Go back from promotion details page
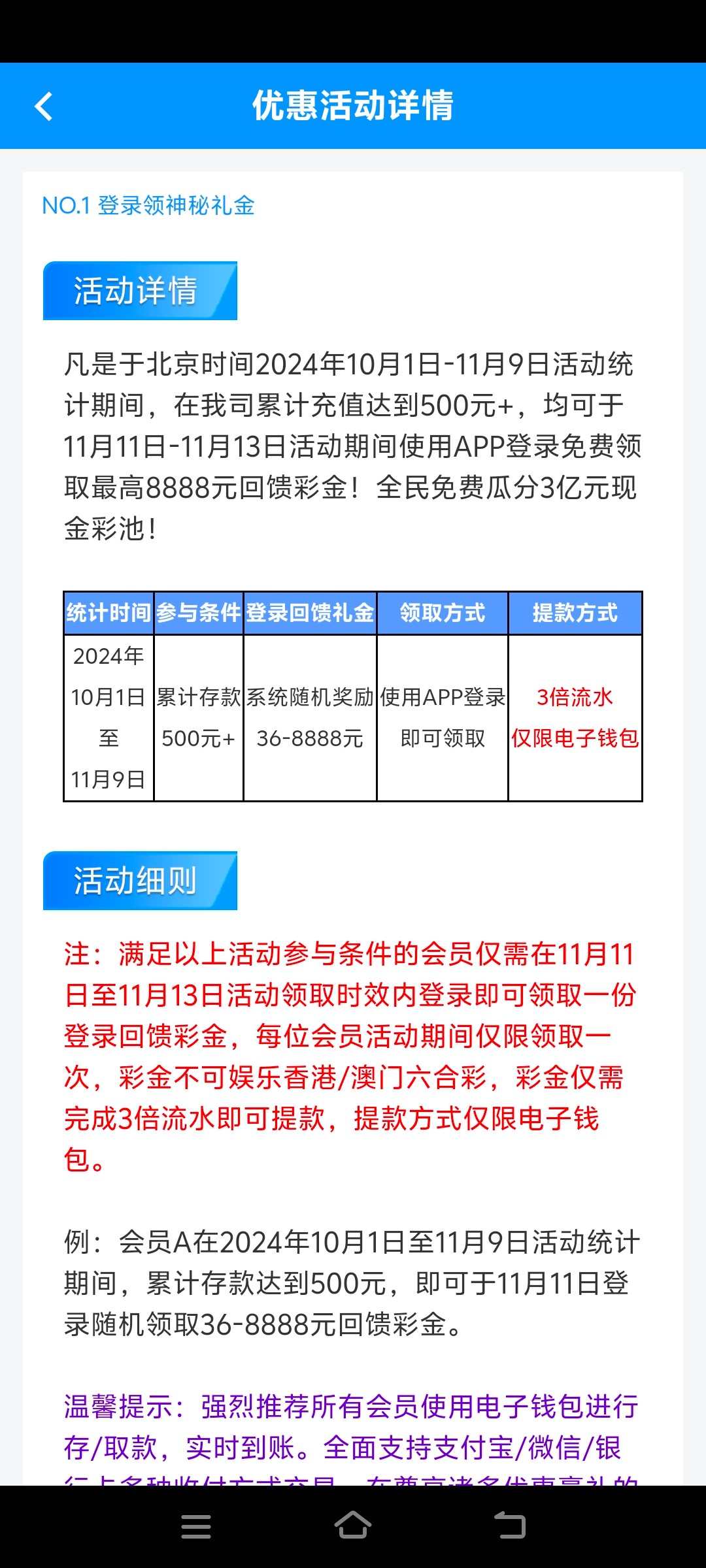Screen dimensions: 706x1568 [44, 106]
